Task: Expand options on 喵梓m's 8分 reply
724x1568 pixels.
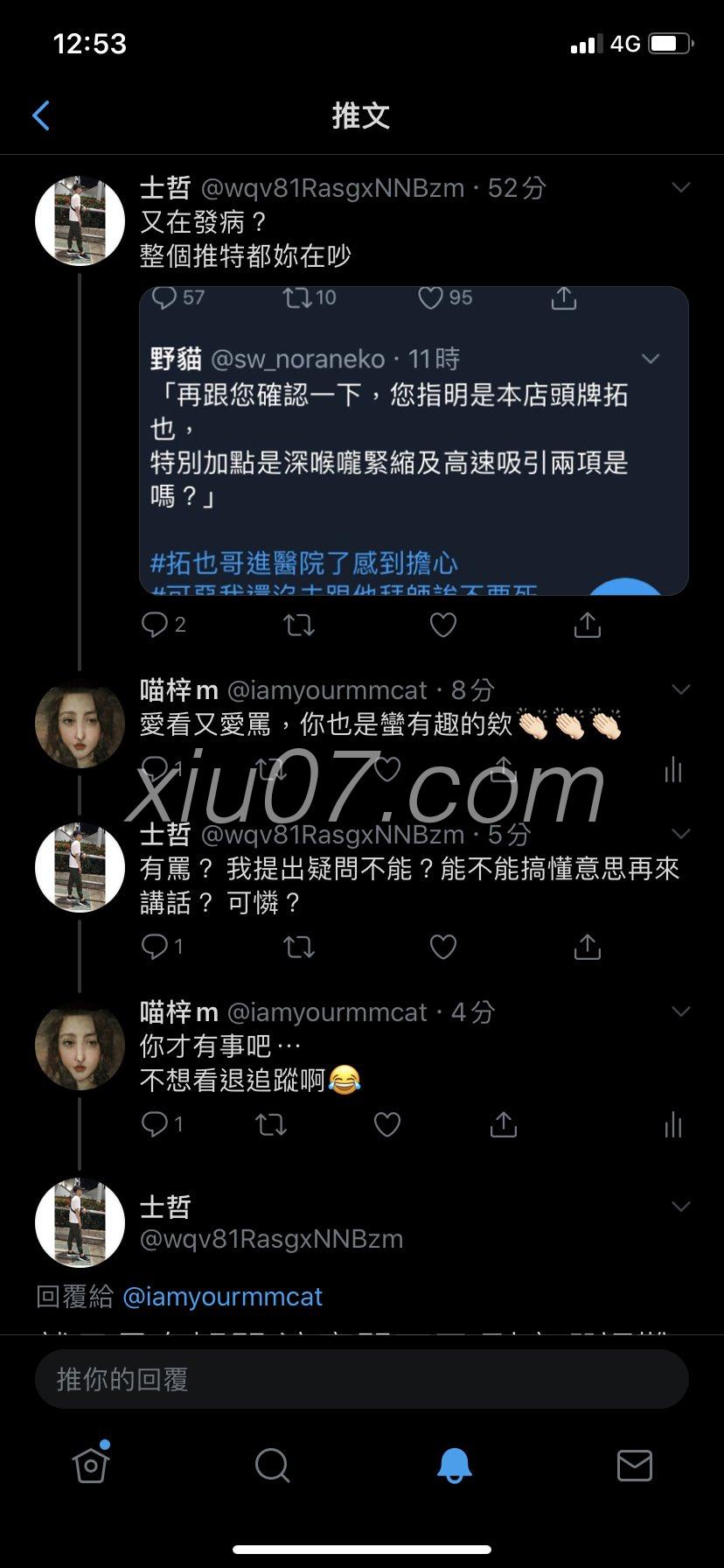Action: pyautogui.click(x=680, y=690)
